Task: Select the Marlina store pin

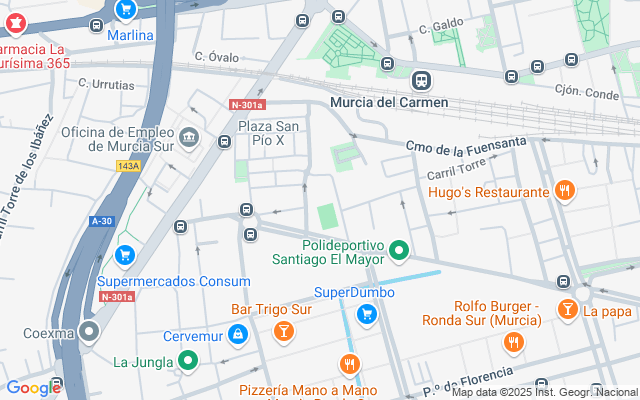Action: pyautogui.click(x=125, y=11)
